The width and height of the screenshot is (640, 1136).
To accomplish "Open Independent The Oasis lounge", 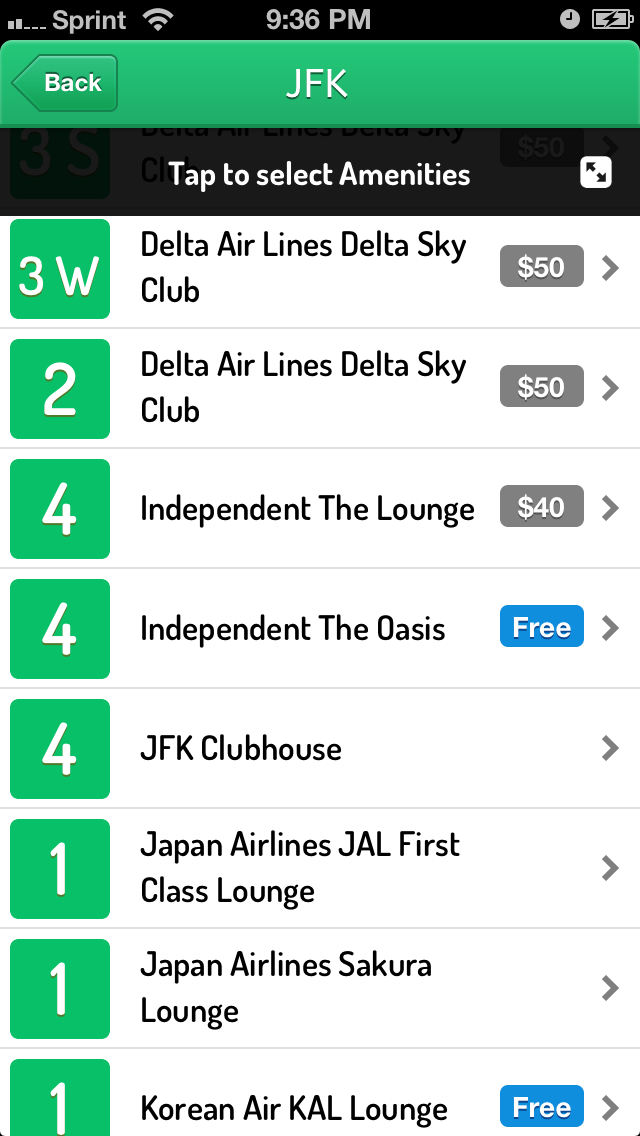I will coord(320,628).
